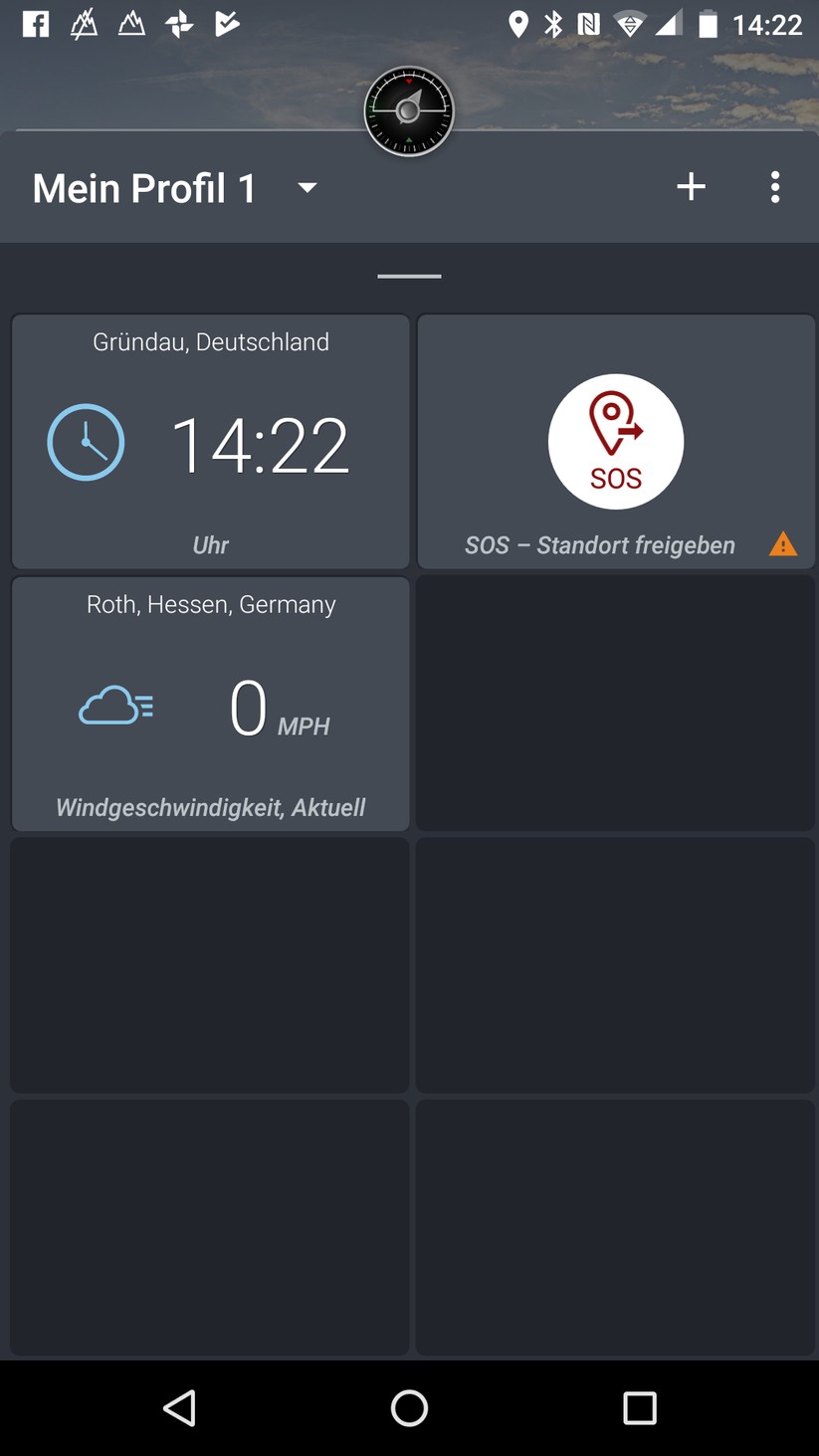The width and height of the screenshot is (819, 1456).
Task: Tap the panel handle below the profile bar
Action: click(409, 277)
